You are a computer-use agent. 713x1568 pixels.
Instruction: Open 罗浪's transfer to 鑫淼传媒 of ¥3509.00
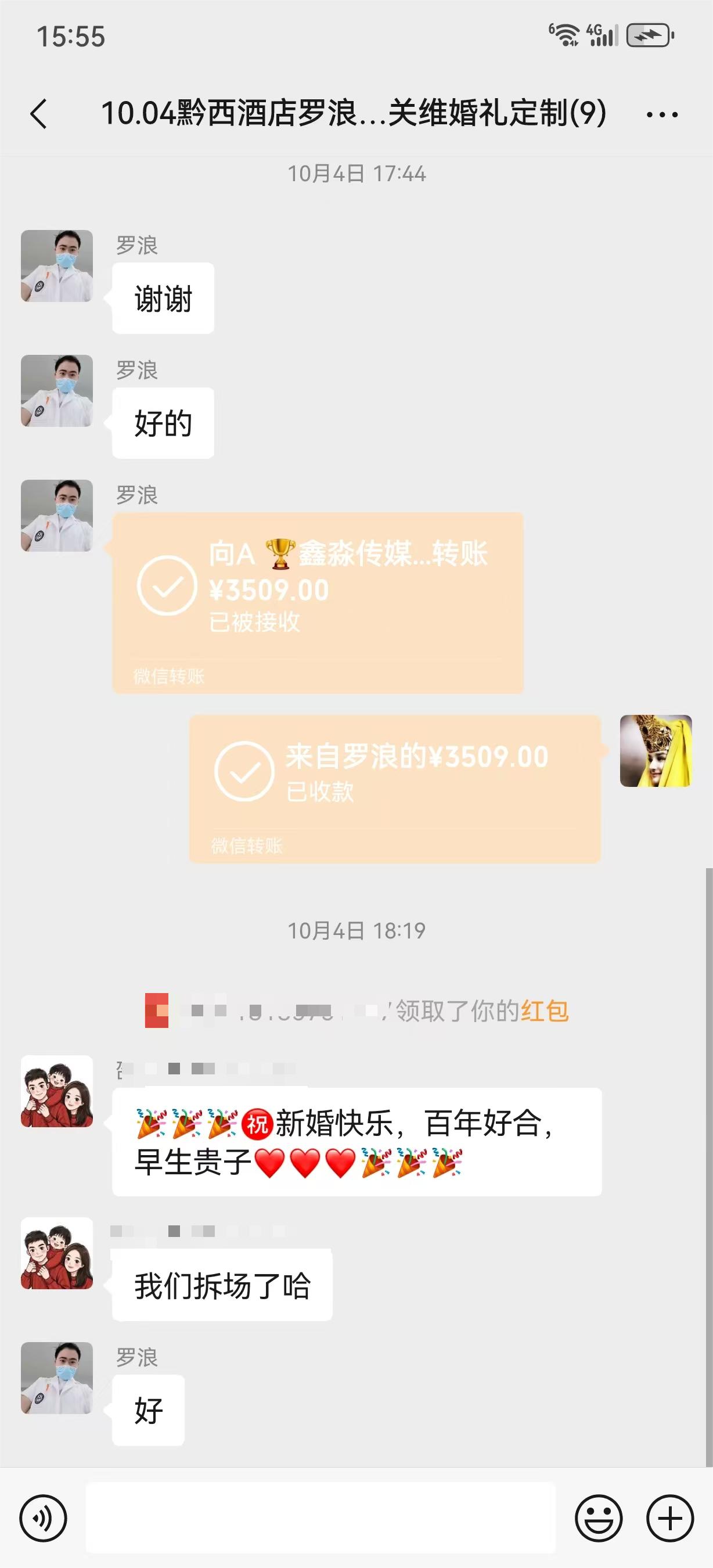click(318, 603)
